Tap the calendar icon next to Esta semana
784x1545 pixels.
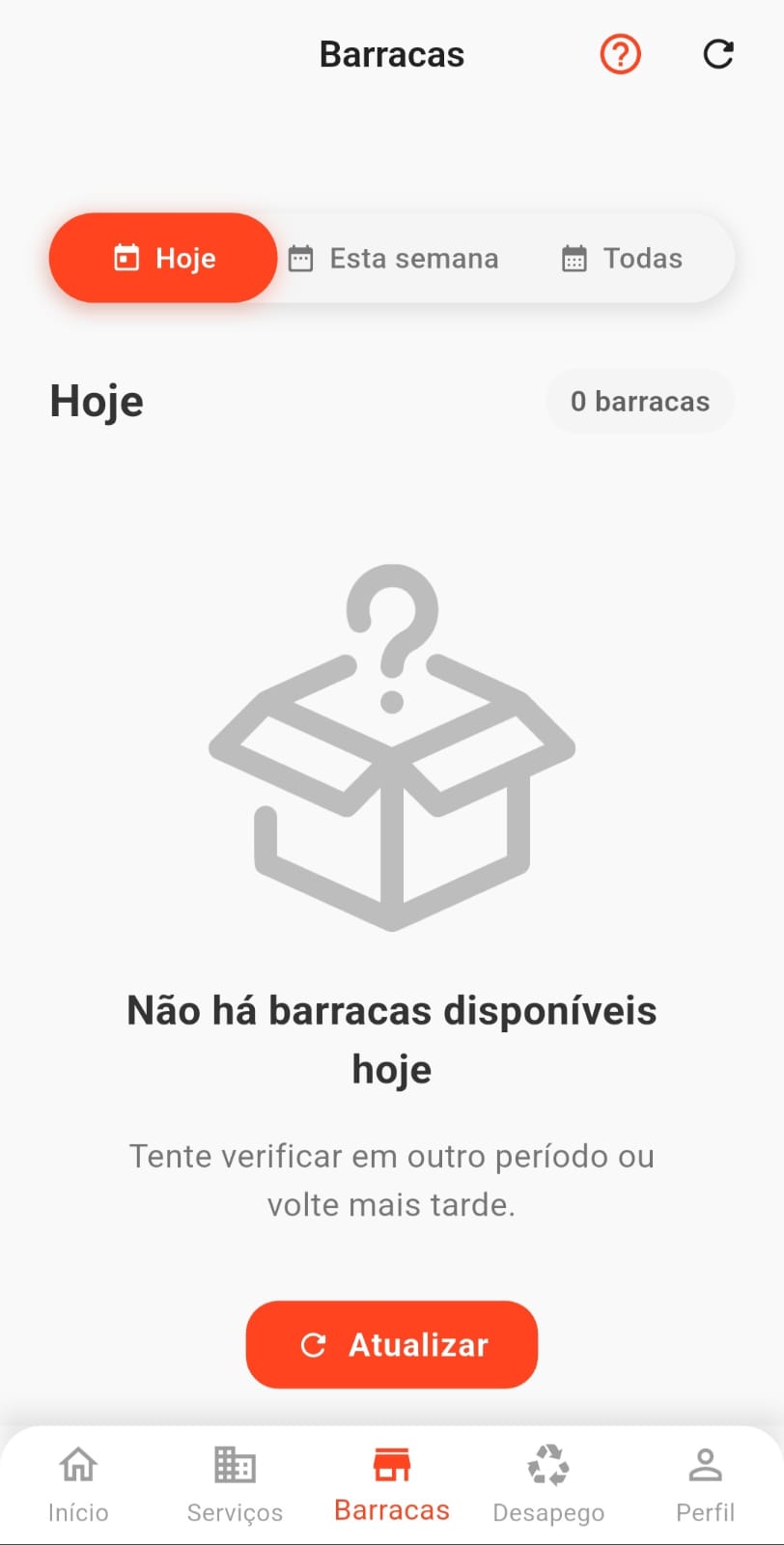(301, 258)
